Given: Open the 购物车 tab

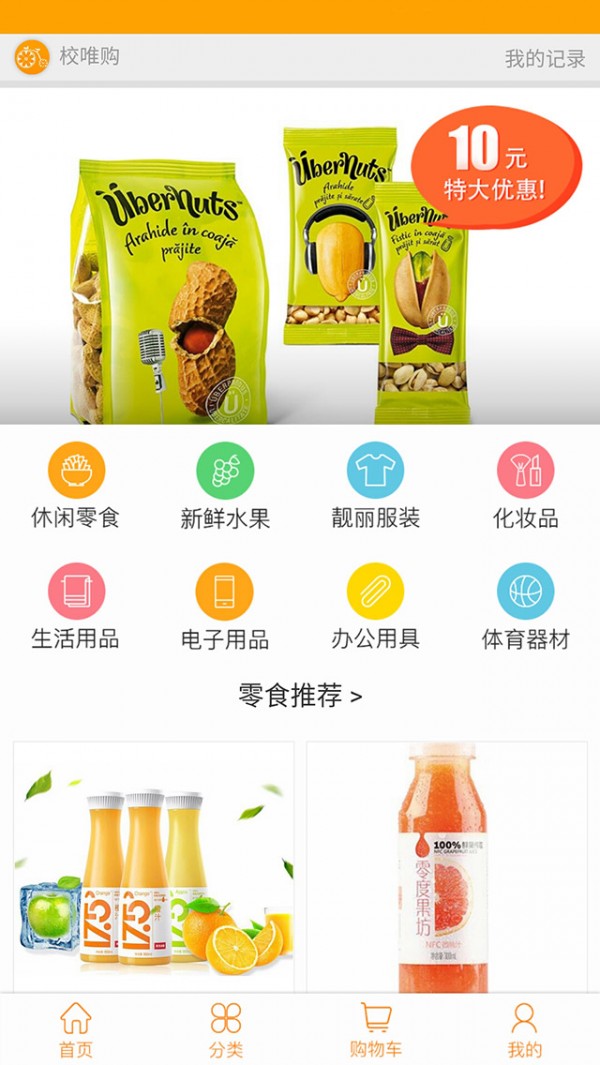Looking at the screenshot, I should [376, 1030].
